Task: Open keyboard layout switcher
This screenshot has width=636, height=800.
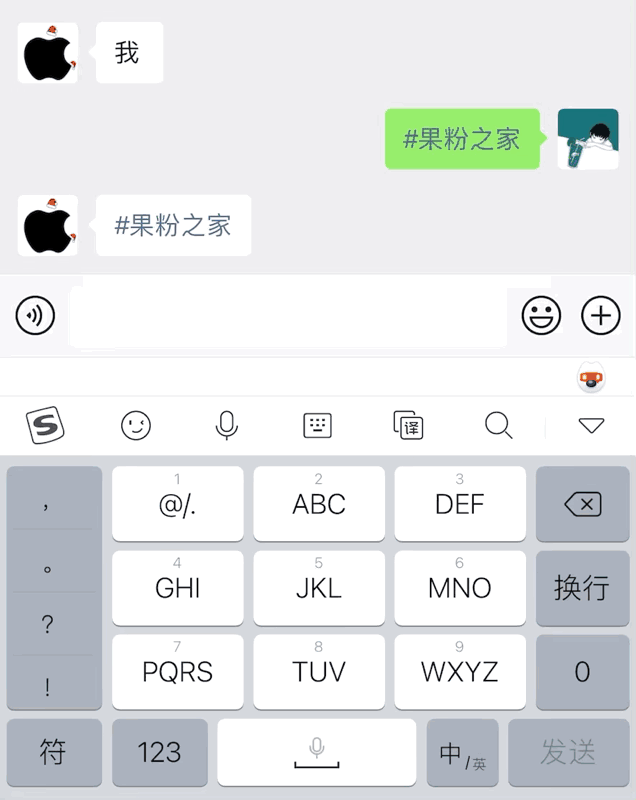Action: [317, 426]
